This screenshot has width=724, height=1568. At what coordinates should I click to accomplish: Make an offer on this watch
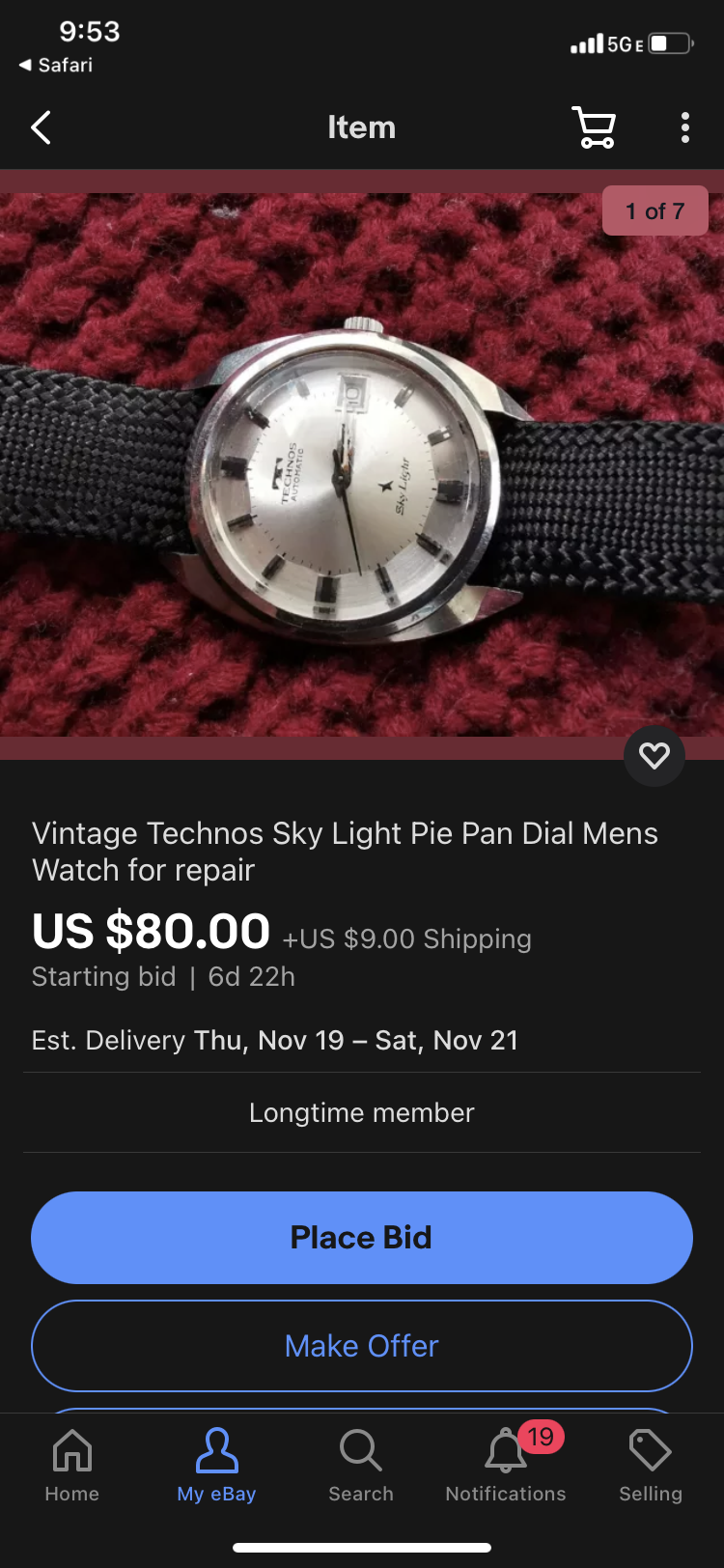362,1345
